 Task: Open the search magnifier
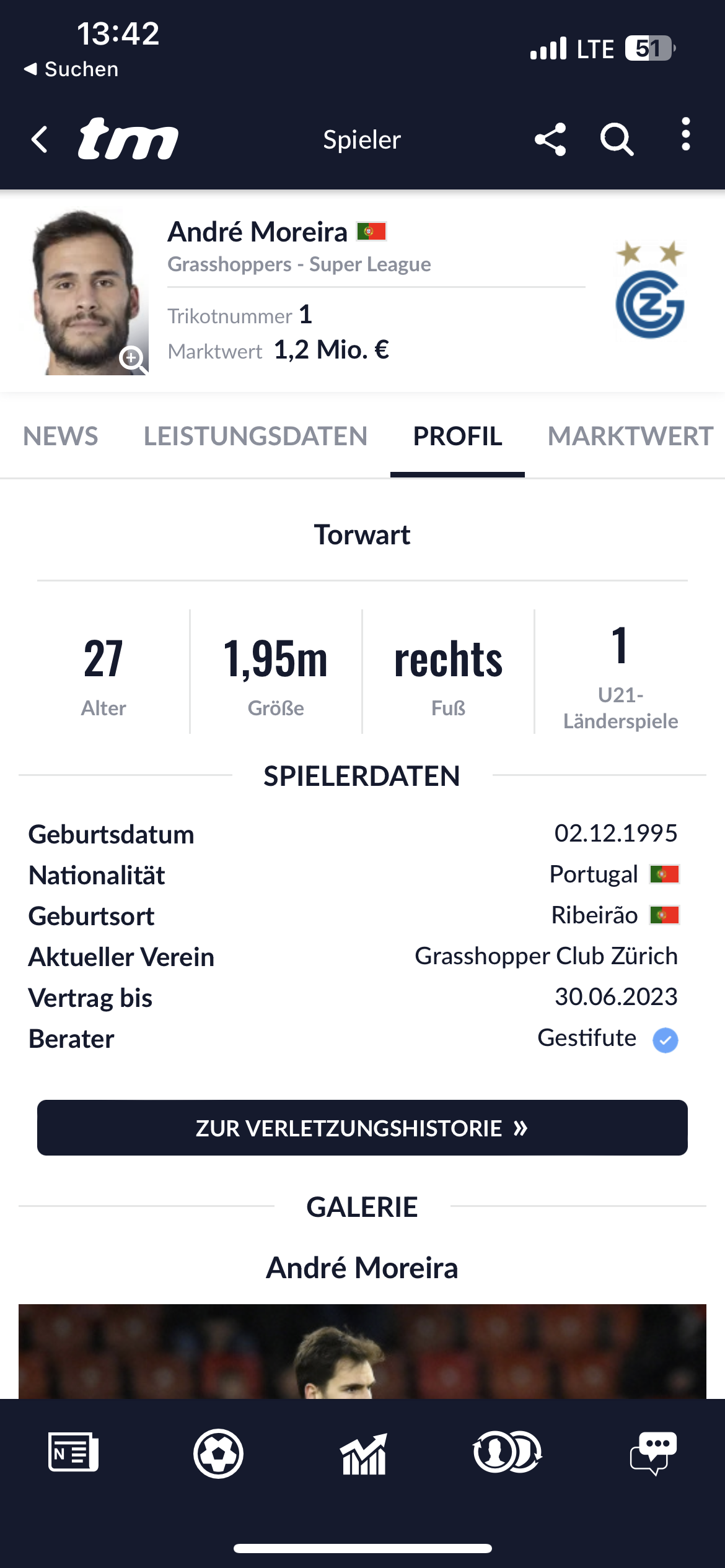point(617,139)
